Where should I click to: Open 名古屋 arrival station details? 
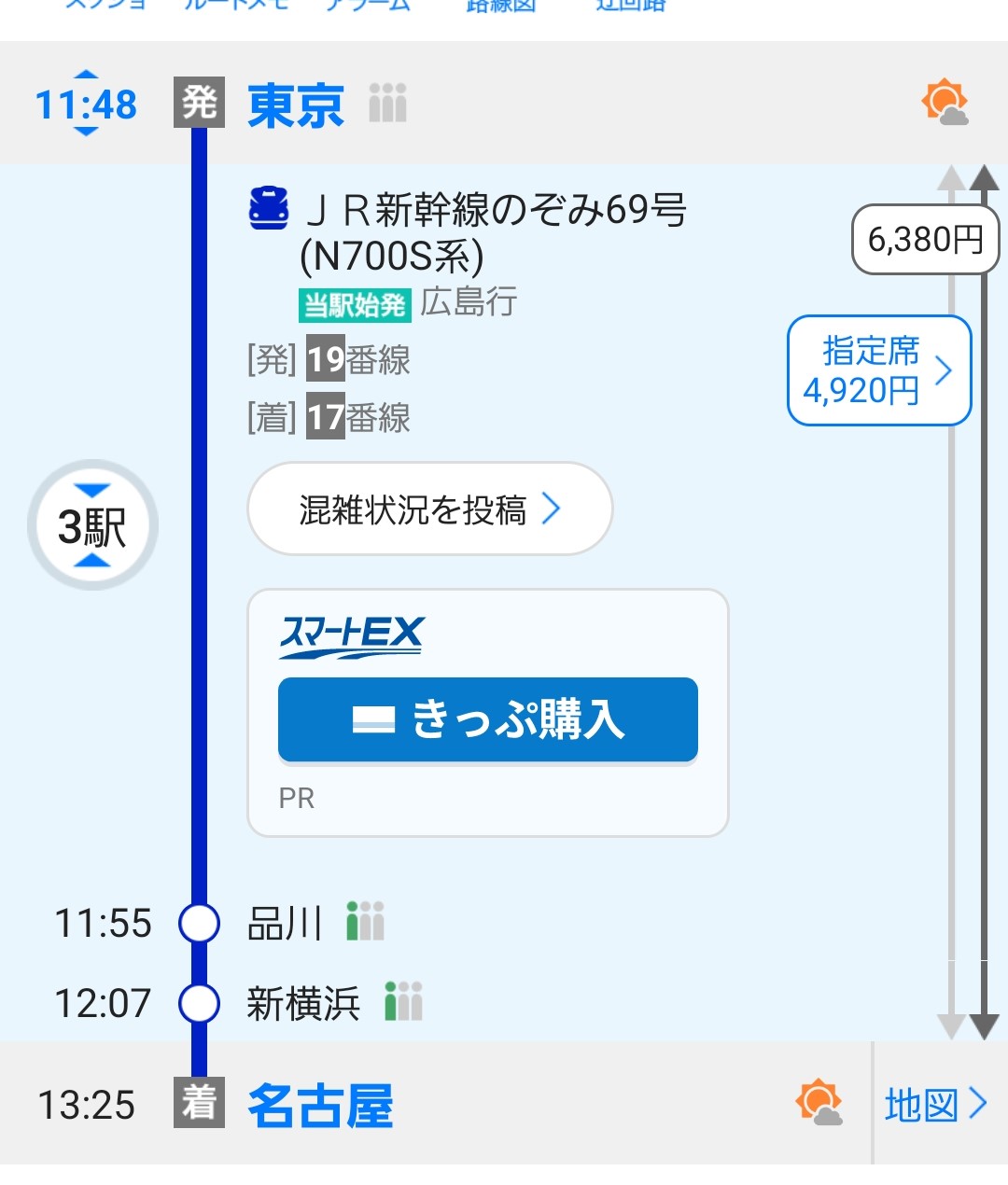[x=320, y=1105]
